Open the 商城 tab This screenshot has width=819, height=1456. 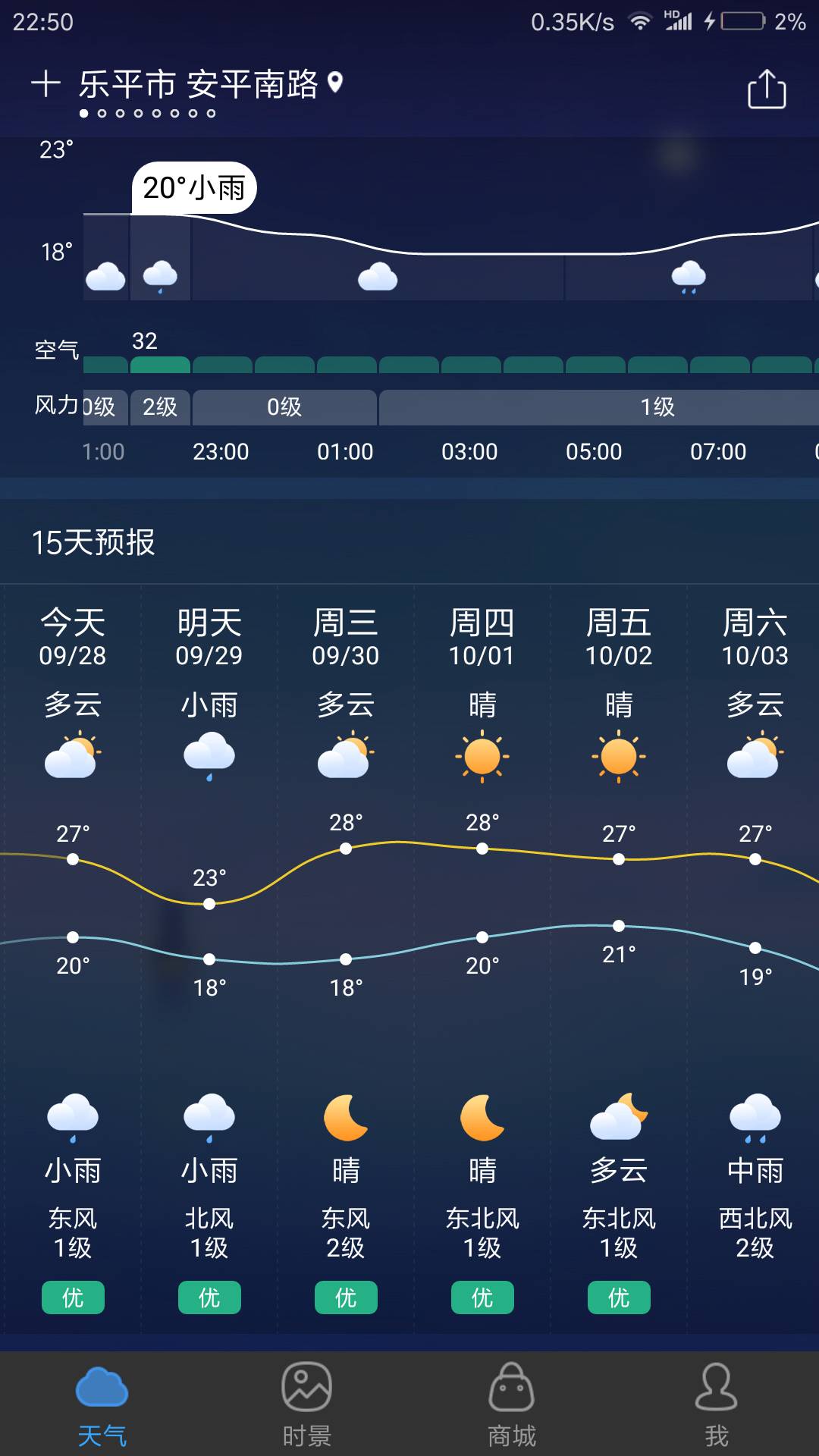(x=512, y=1403)
